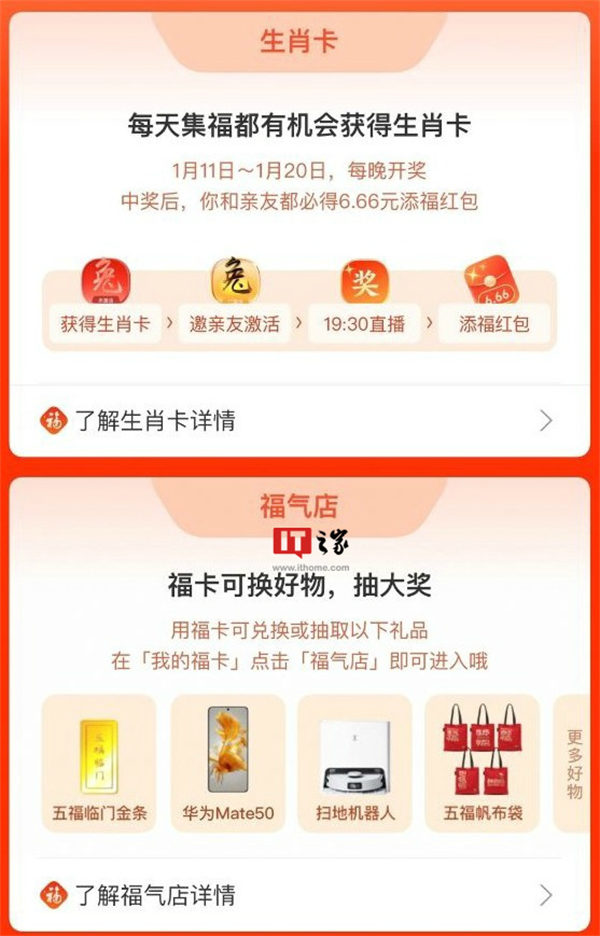Image resolution: width=600 pixels, height=936 pixels.
Task: Select the 扫地机器人 gift card
Action: pos(355,763)
